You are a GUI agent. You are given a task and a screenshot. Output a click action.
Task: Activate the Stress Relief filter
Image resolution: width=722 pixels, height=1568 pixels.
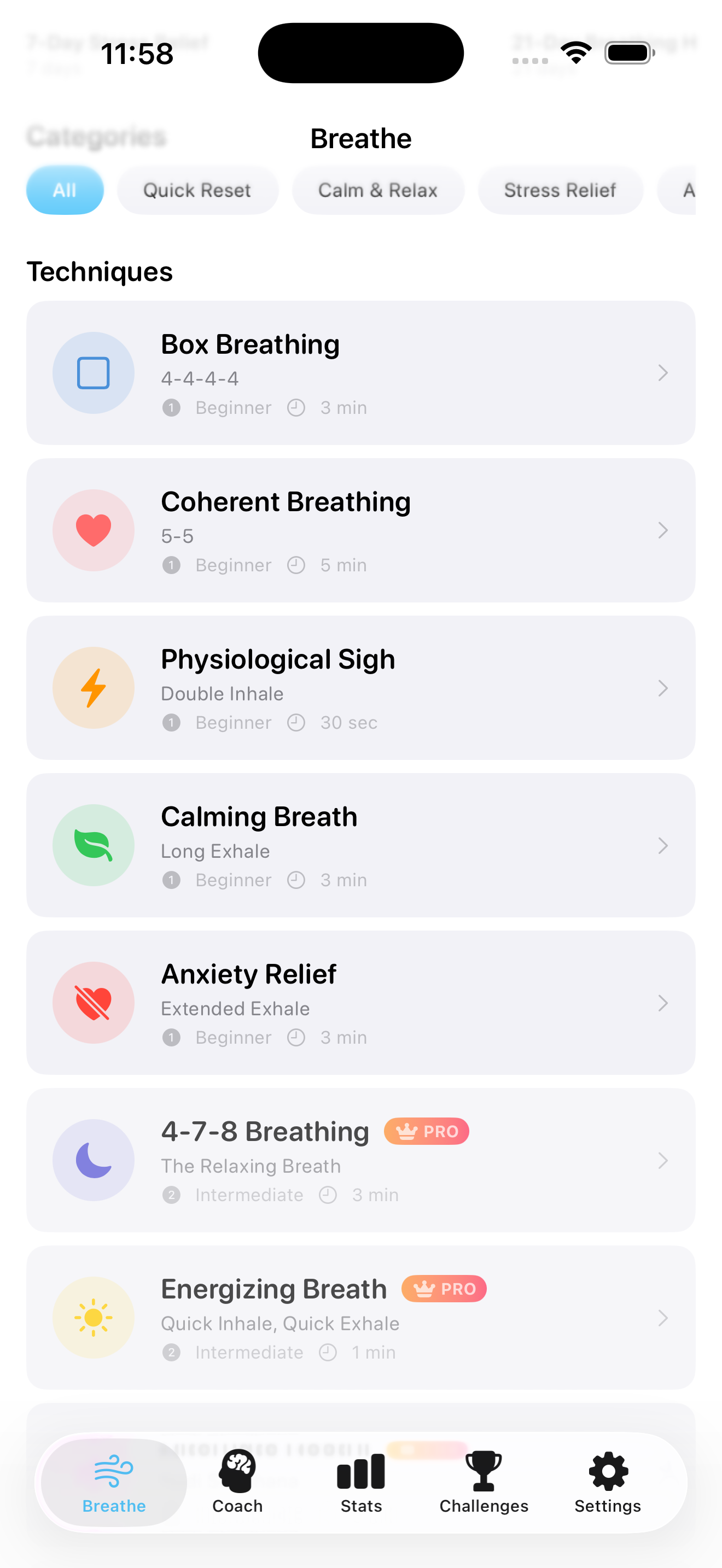(x=560, y=190)
